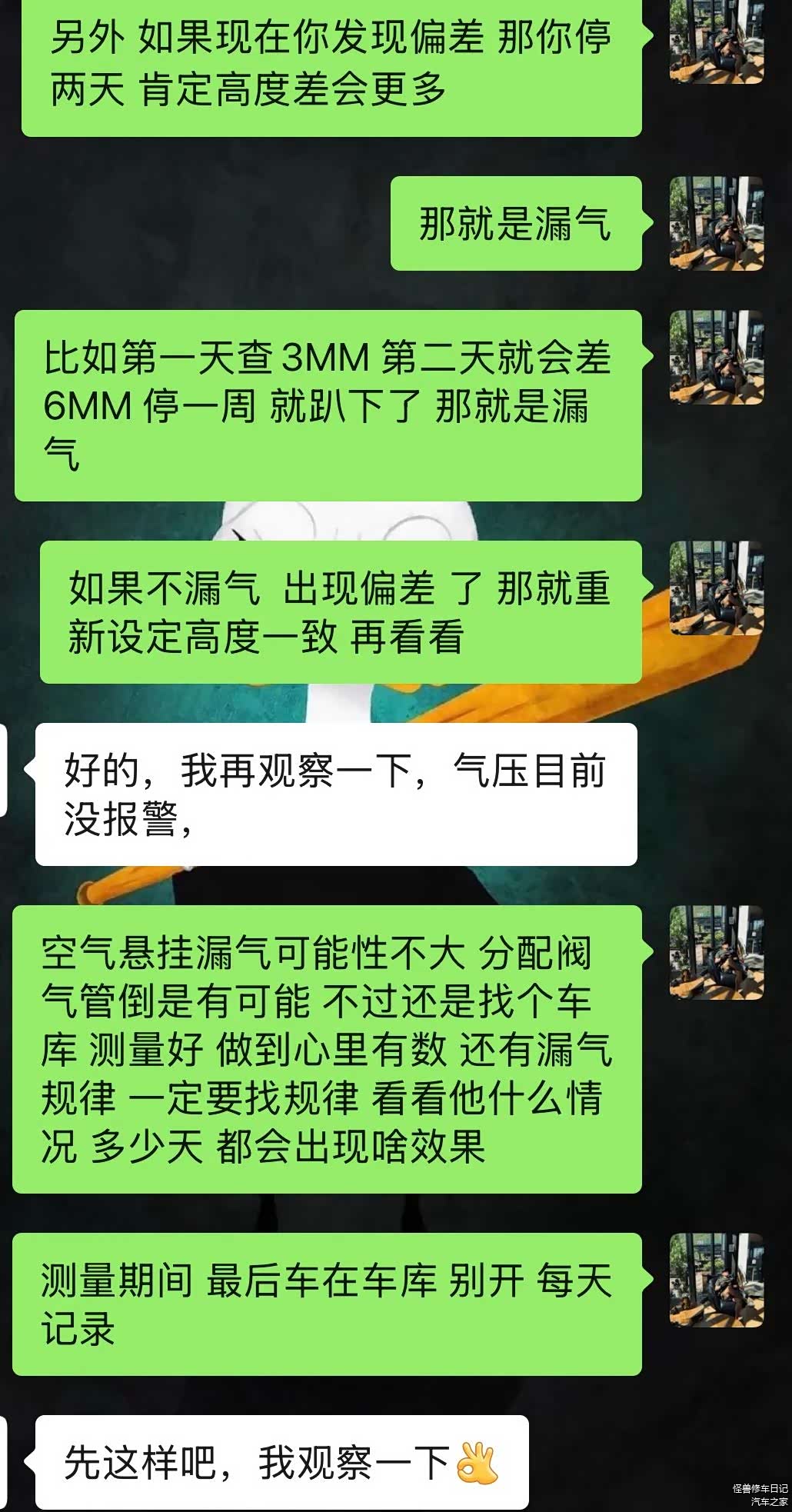Open profile avatar beside "如果不漏气" message
792x1512 pixels.
click(716, 588)
